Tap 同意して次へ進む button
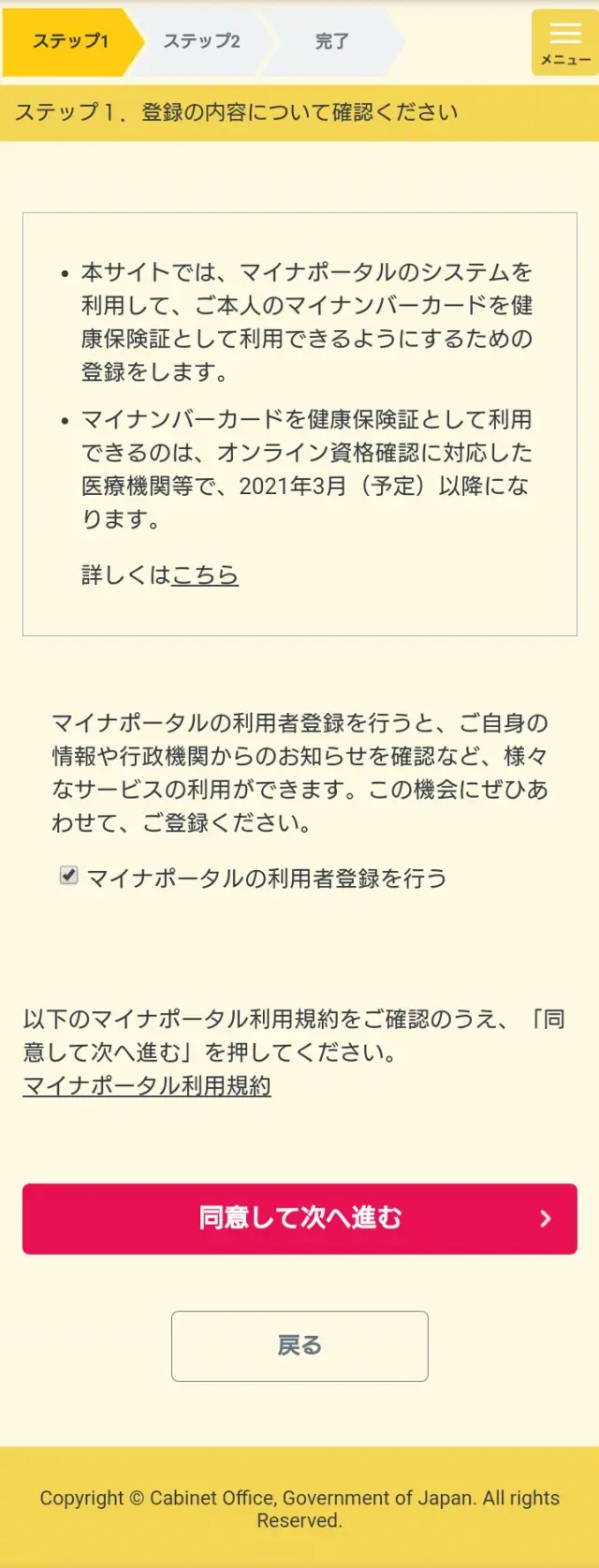Screen dimensions: 599x1568 (299, 1218)
